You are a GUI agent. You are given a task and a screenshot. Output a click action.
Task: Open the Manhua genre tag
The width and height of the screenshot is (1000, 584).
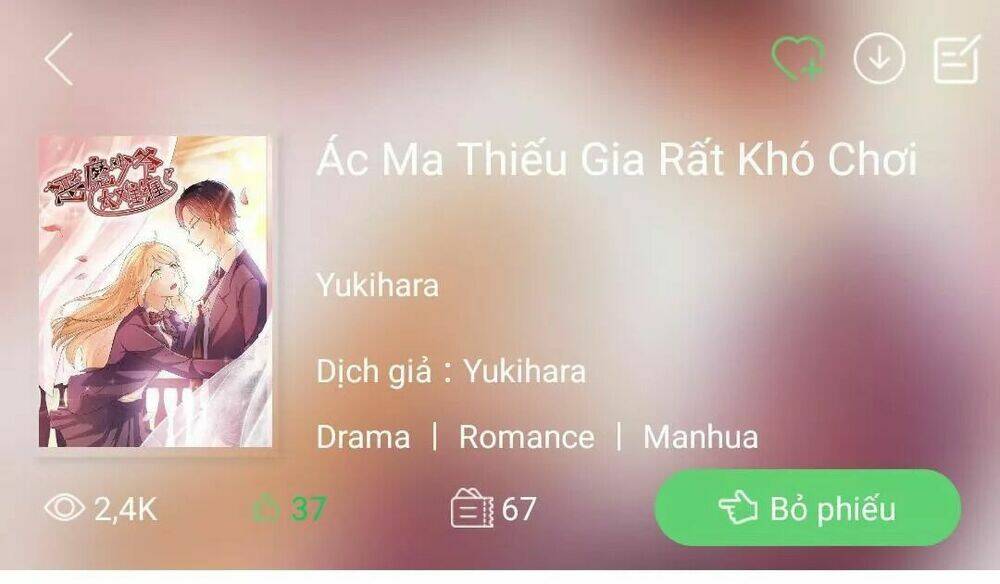(x=700, y=437)
